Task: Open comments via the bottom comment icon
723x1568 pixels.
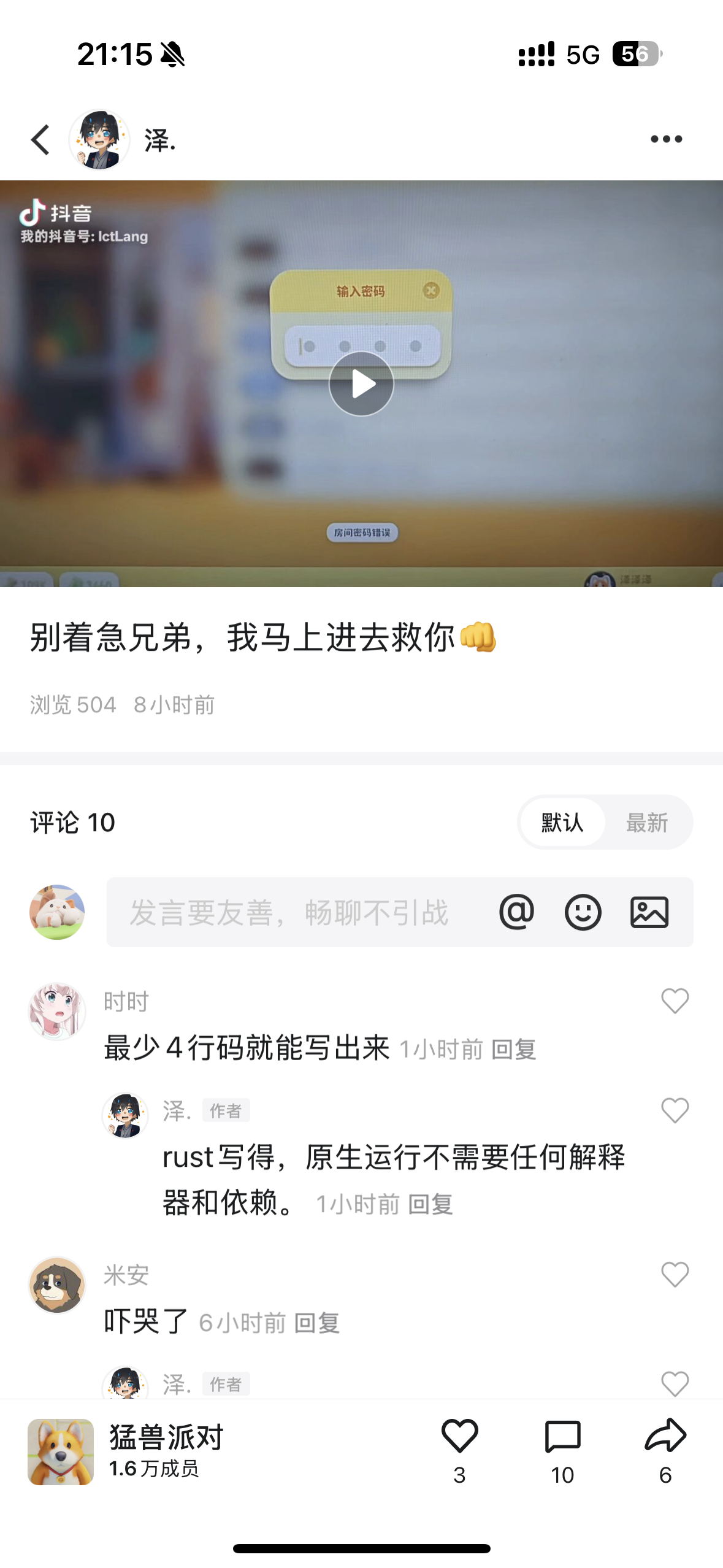Action: click(562, 1437)
